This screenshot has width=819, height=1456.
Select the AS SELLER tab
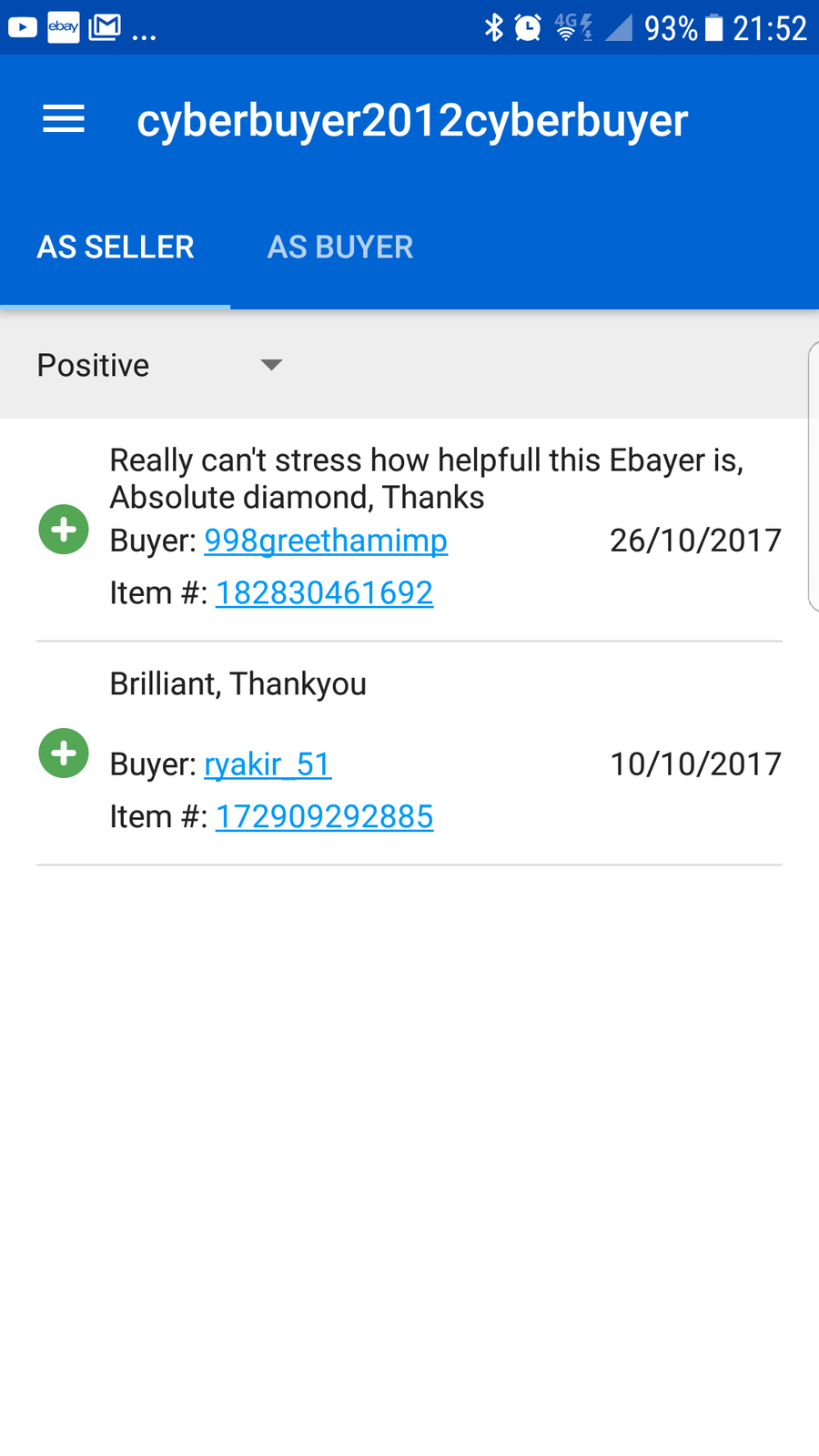tap(116, 248)
